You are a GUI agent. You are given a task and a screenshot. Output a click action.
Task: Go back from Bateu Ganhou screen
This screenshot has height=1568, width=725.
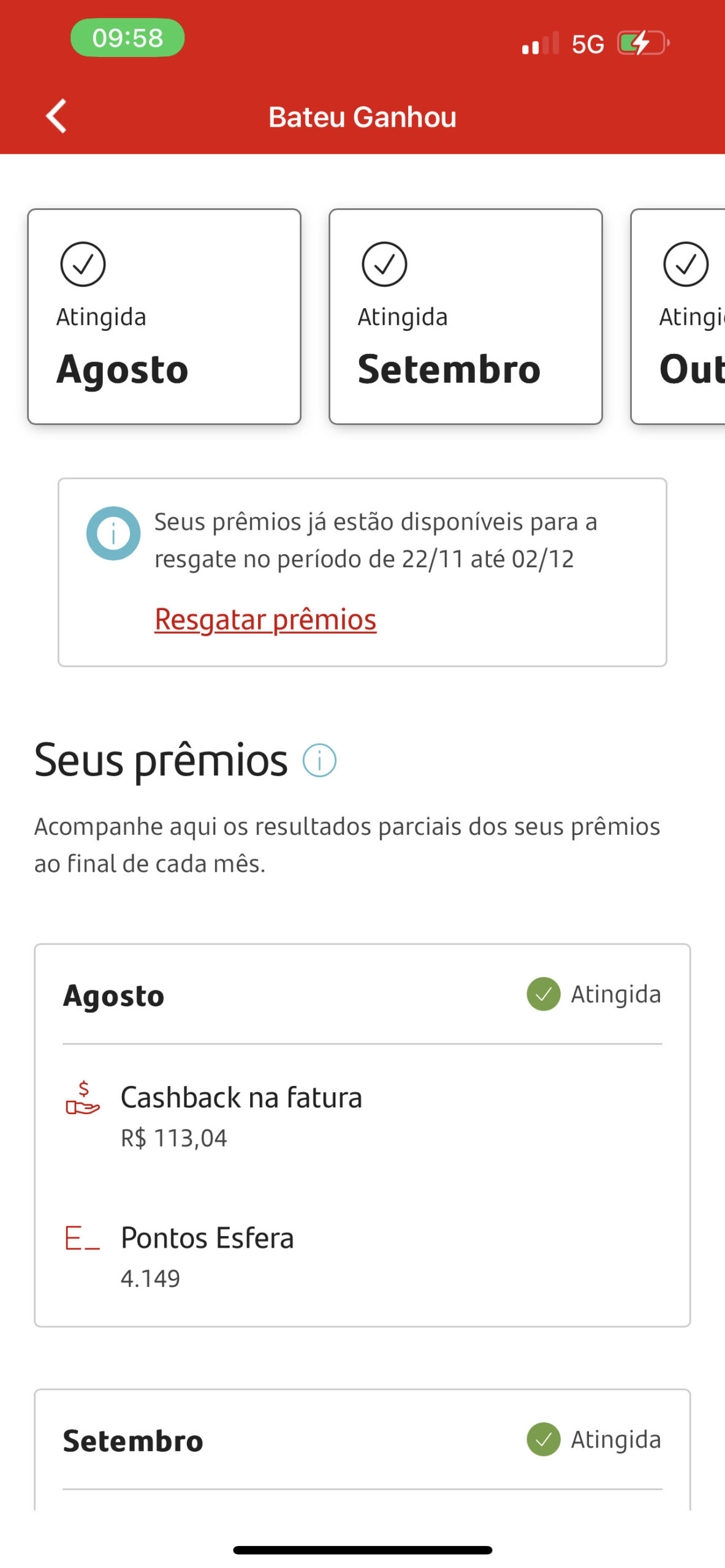click(x=56, y=116)
